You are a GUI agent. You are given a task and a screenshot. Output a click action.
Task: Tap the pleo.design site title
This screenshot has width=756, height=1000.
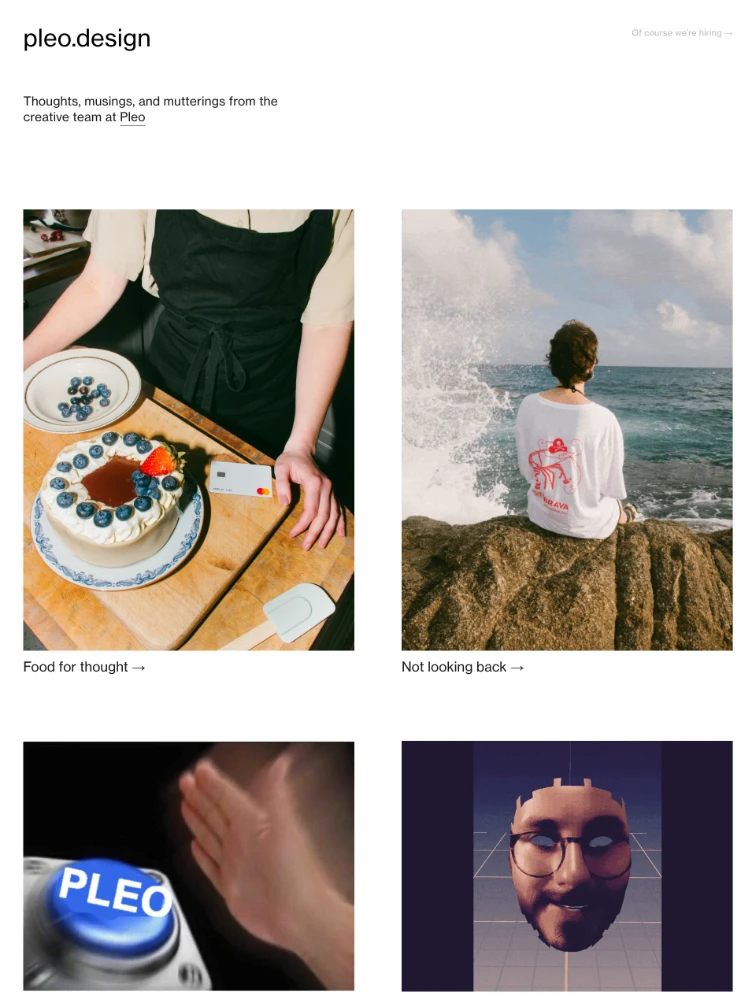(87, 39)
